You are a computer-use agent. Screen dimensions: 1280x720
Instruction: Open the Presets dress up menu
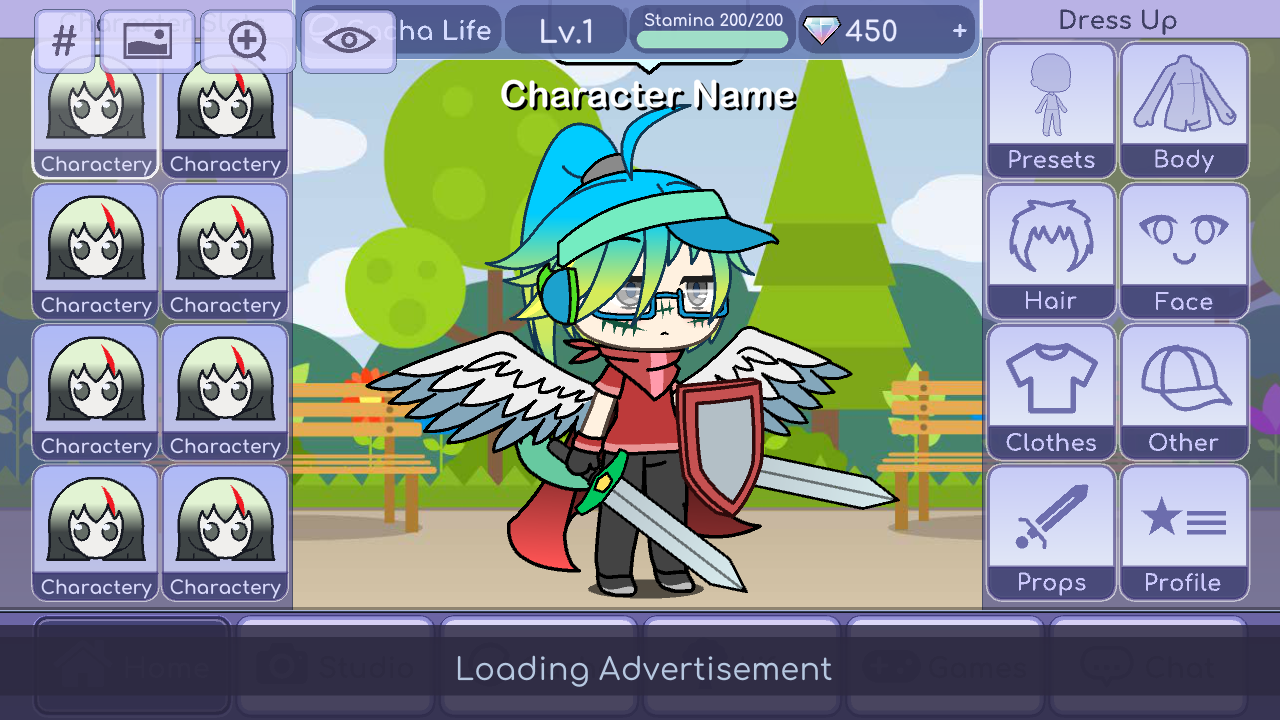point(1051,110)
